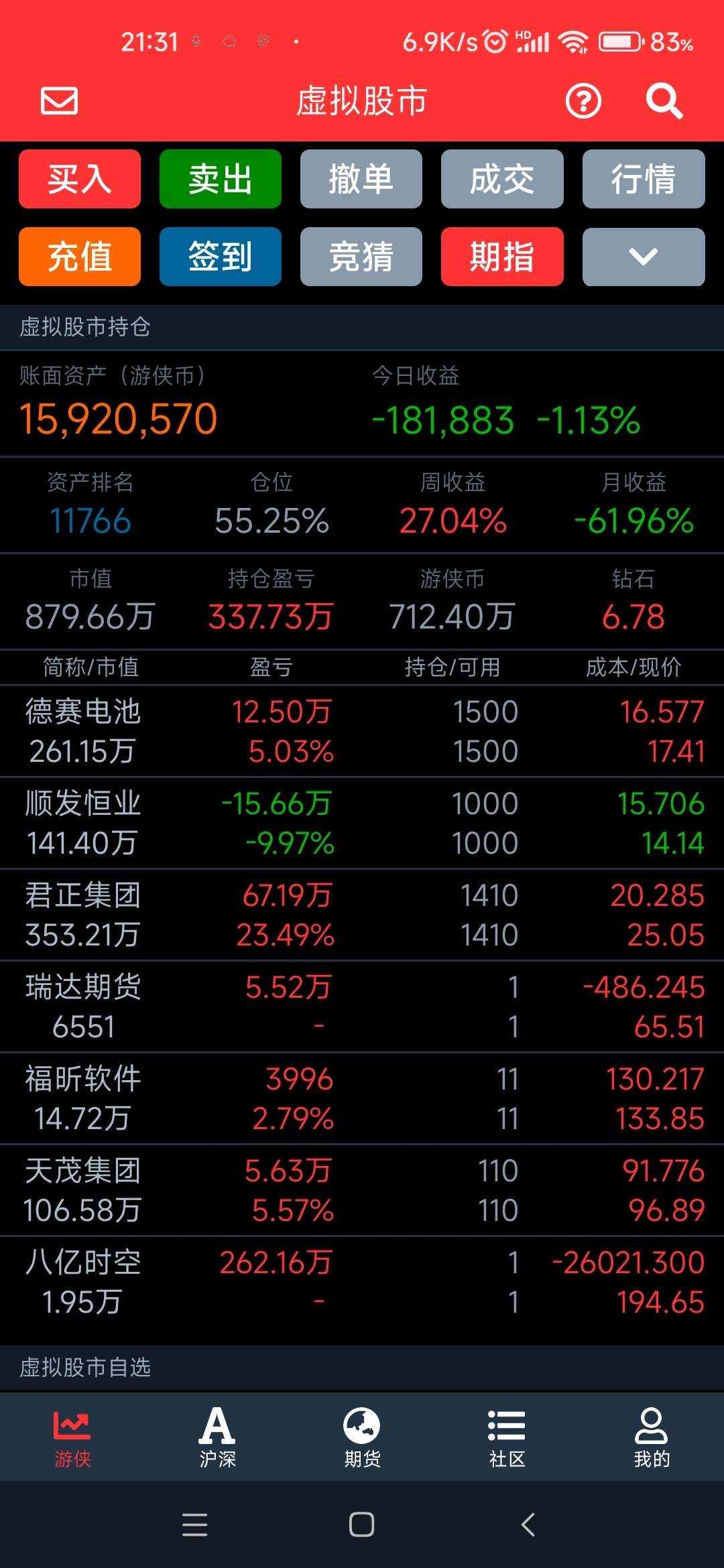Screen dimensions: 724x1568
Task: Open the 君正集团 holding row
Action: (362, 915)
